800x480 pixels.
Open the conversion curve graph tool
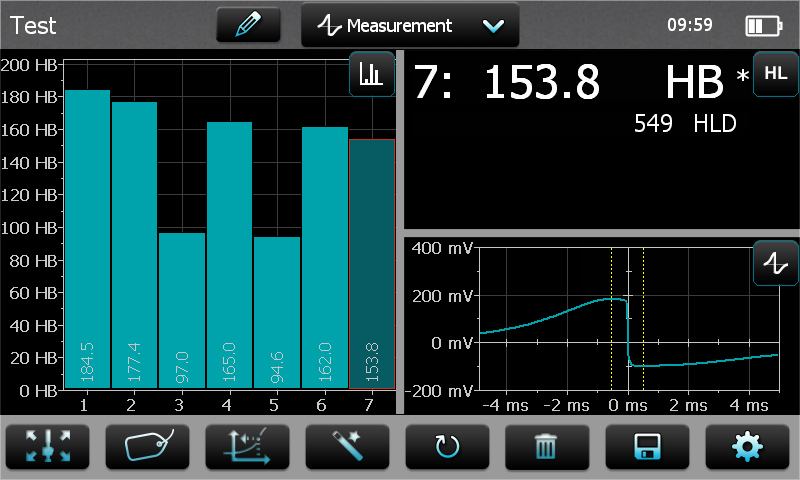click(x=248, y=446)
